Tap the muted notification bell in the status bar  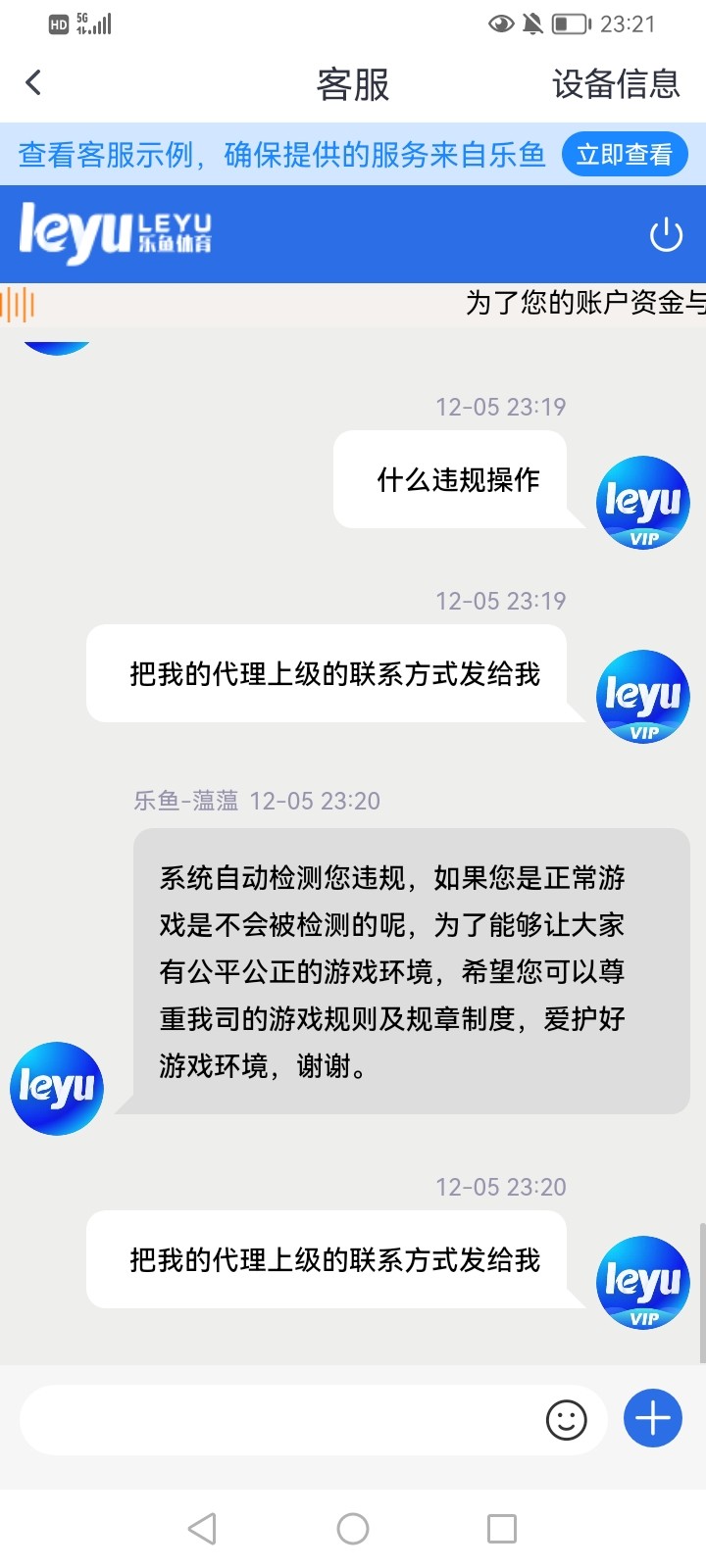tap(532, 24)
